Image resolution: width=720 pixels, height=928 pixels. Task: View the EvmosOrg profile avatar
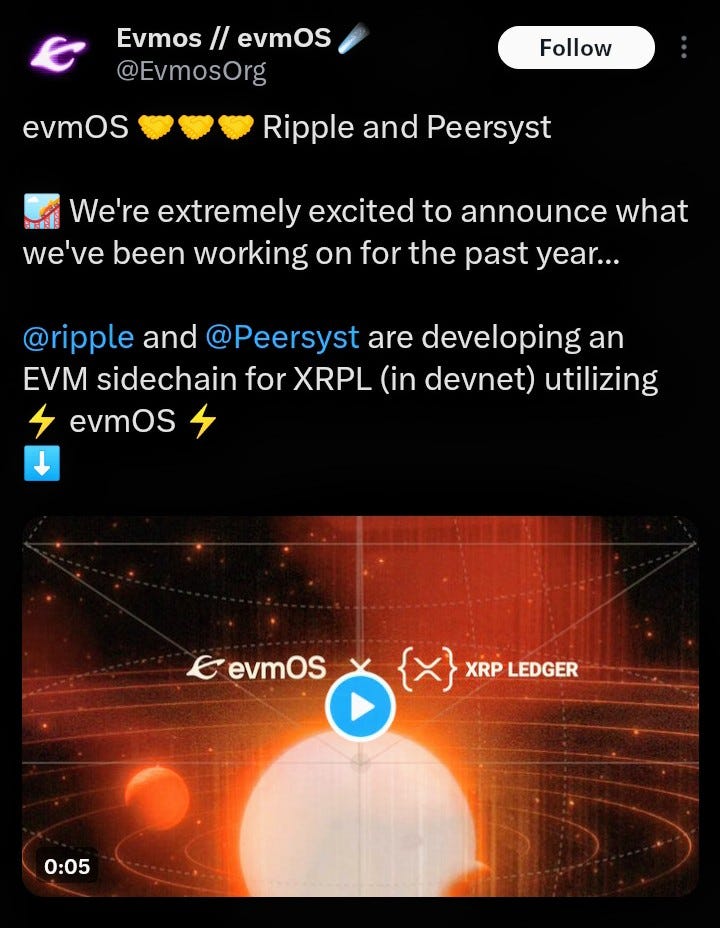tap(56, 56)
